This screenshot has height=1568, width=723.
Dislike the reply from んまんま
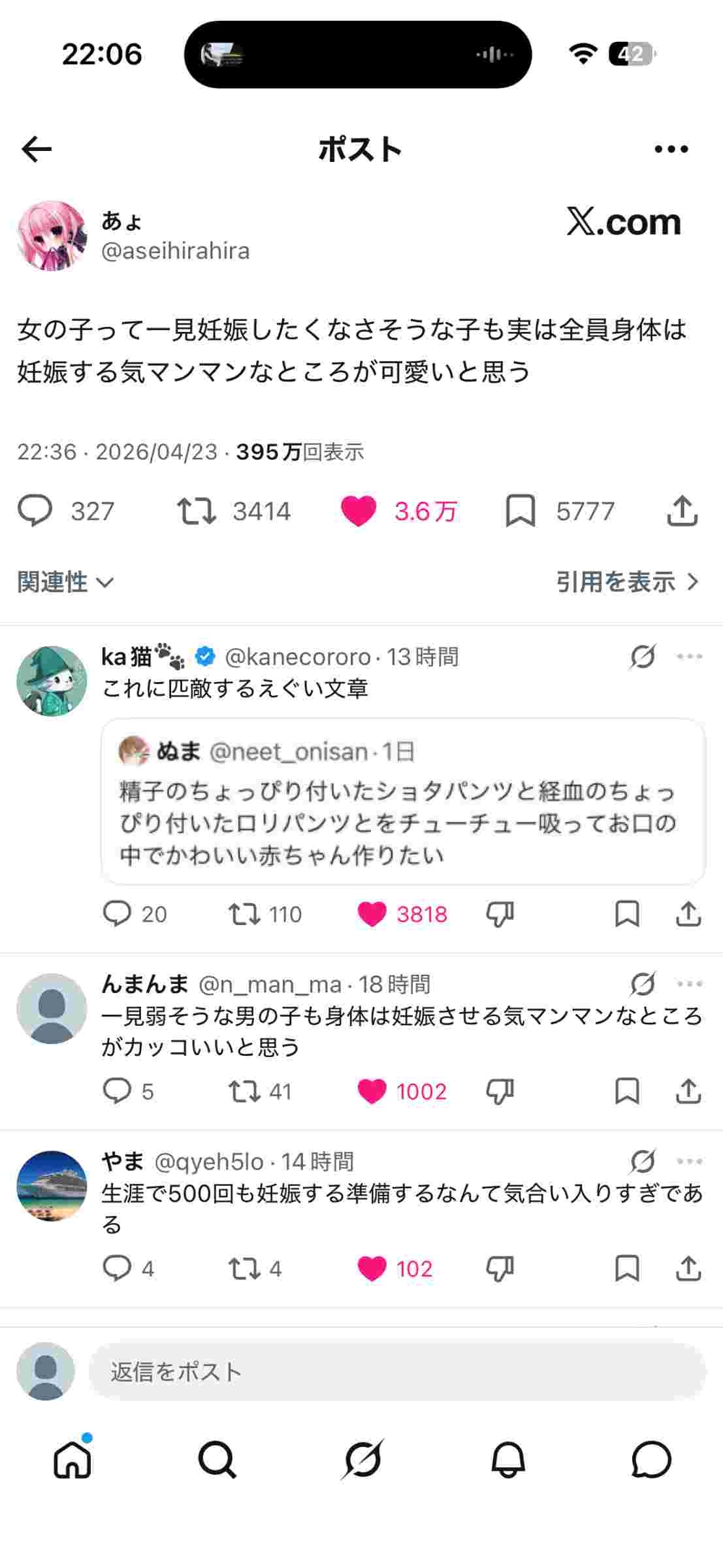[x=500, y=1091]
